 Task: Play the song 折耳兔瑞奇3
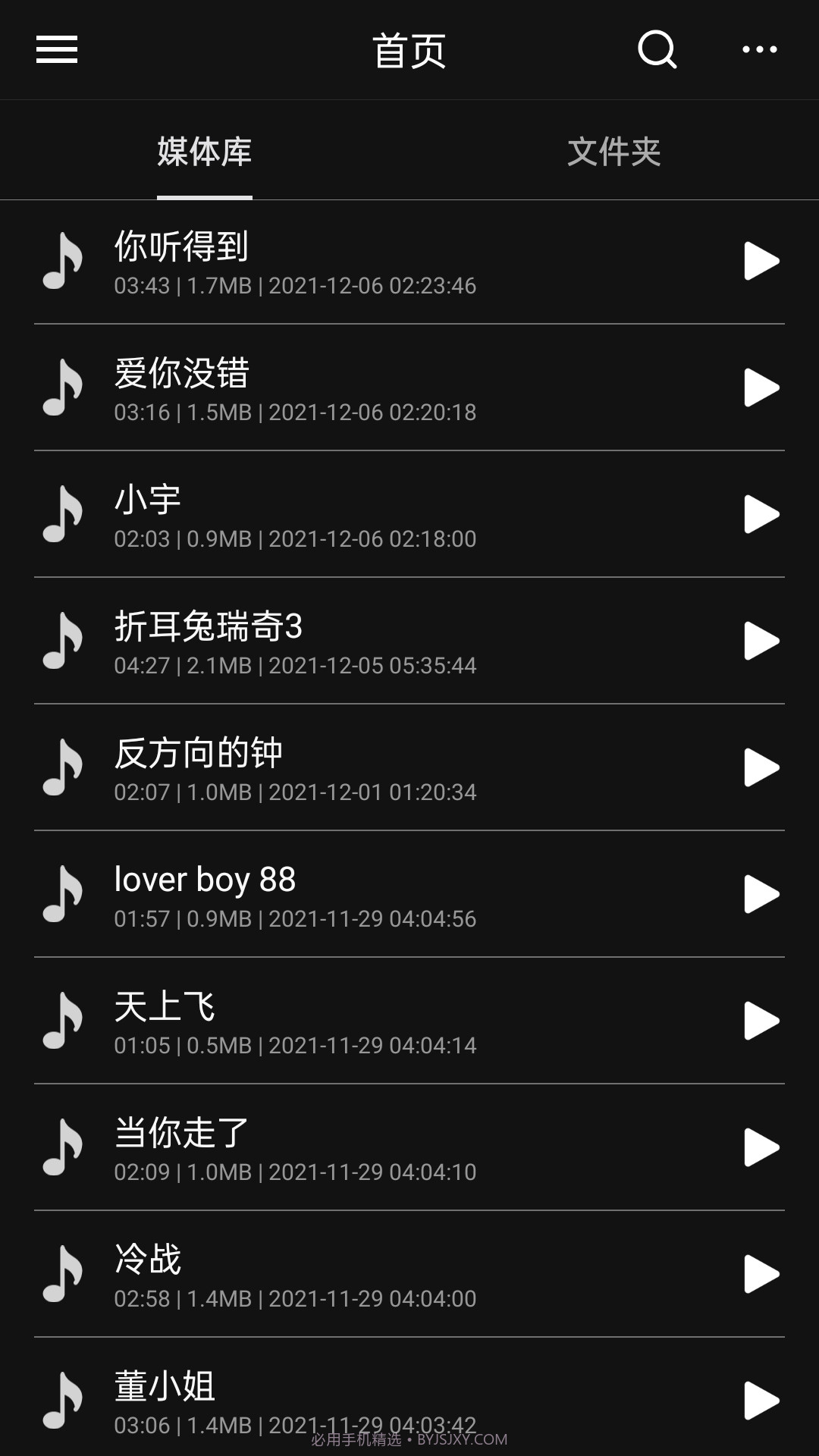pyautogui.click(x=761, y=641)
